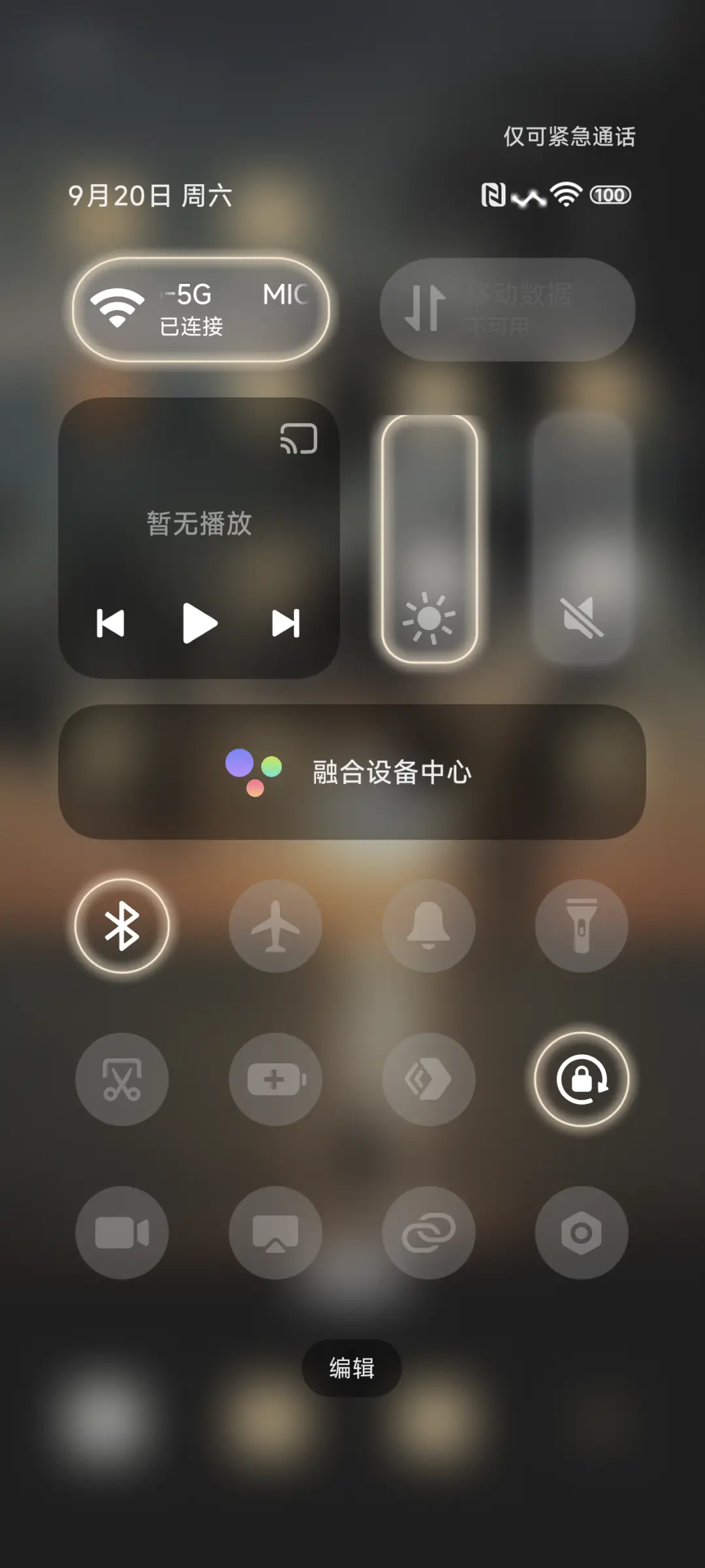Image resolution: width=705 pixels, height=1568 pixels.
Task: Skip to previous track on the media card
Action: point(112,623)
